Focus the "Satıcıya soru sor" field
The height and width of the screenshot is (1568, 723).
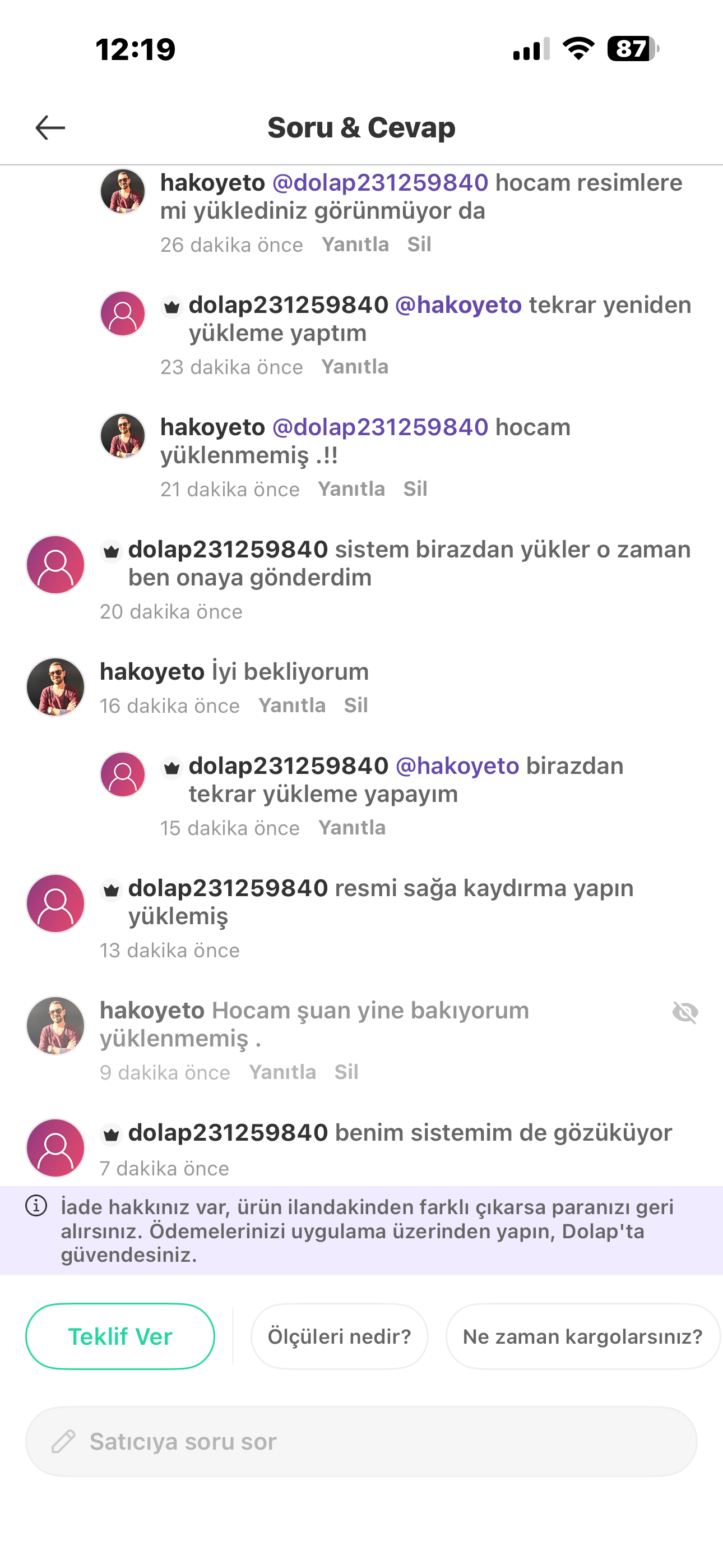tap(361, 1441)
